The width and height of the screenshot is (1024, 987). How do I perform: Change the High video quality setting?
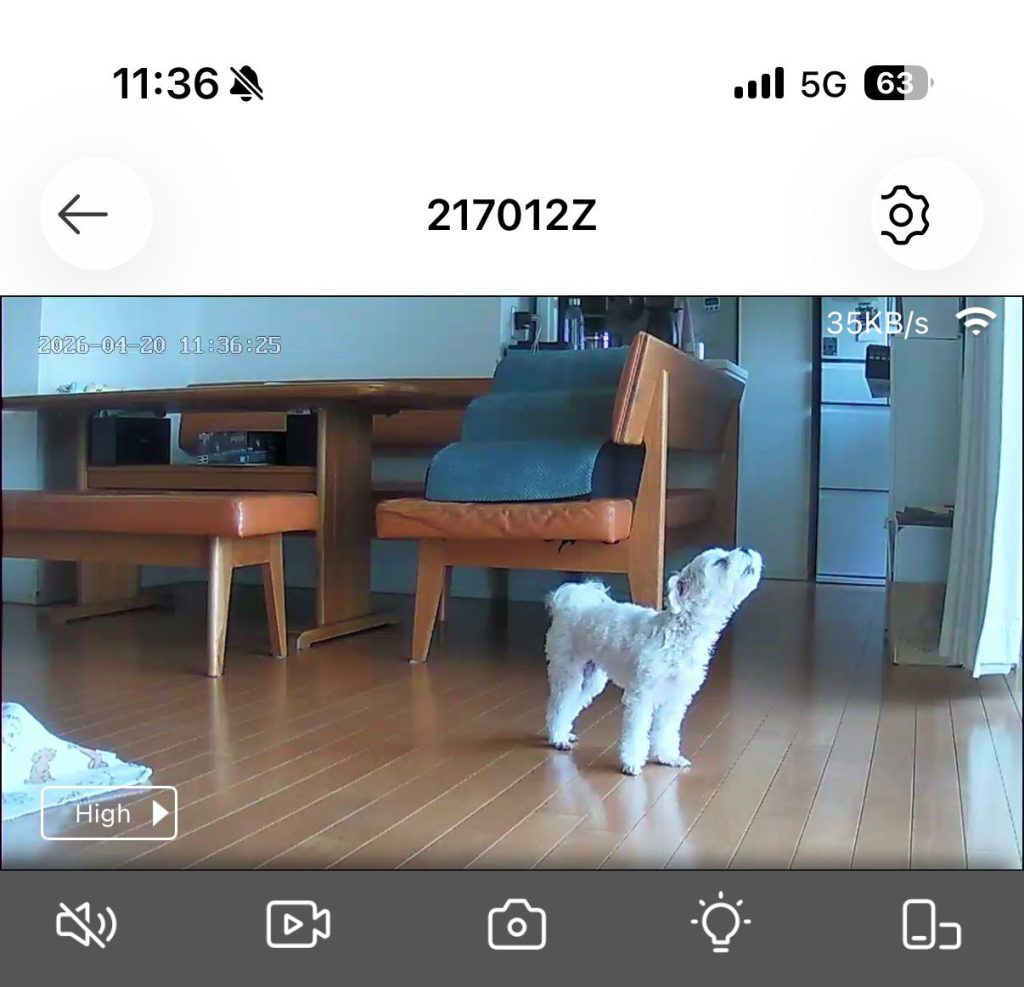coord(109,813)
